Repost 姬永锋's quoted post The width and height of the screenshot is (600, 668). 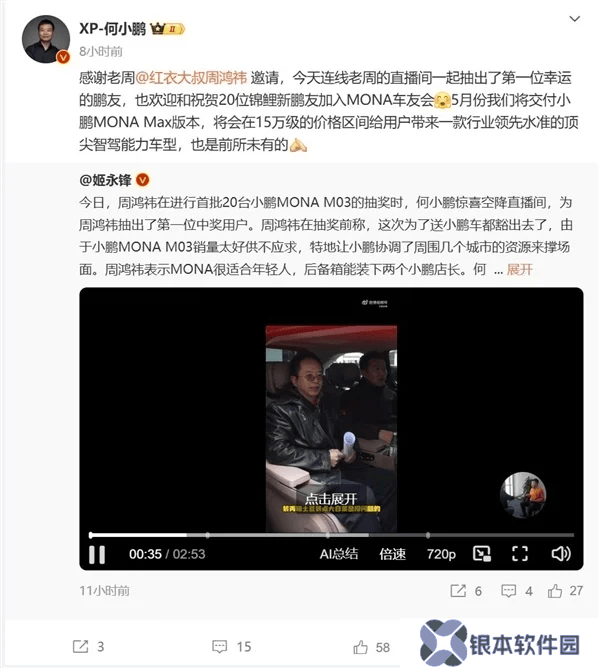point(465,591)
